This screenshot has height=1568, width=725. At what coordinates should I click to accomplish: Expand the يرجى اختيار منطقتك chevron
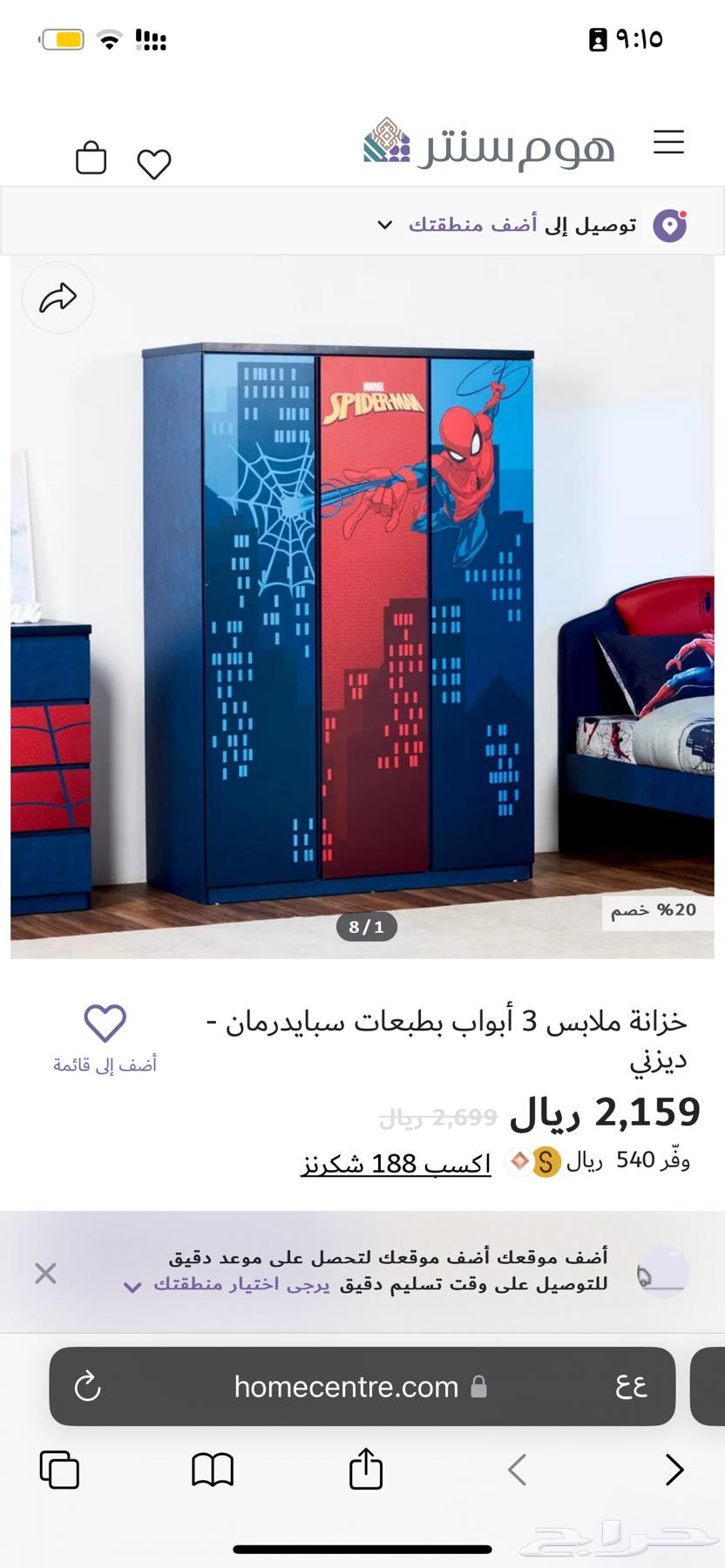pyautogui.click(x=132, y=1288)
